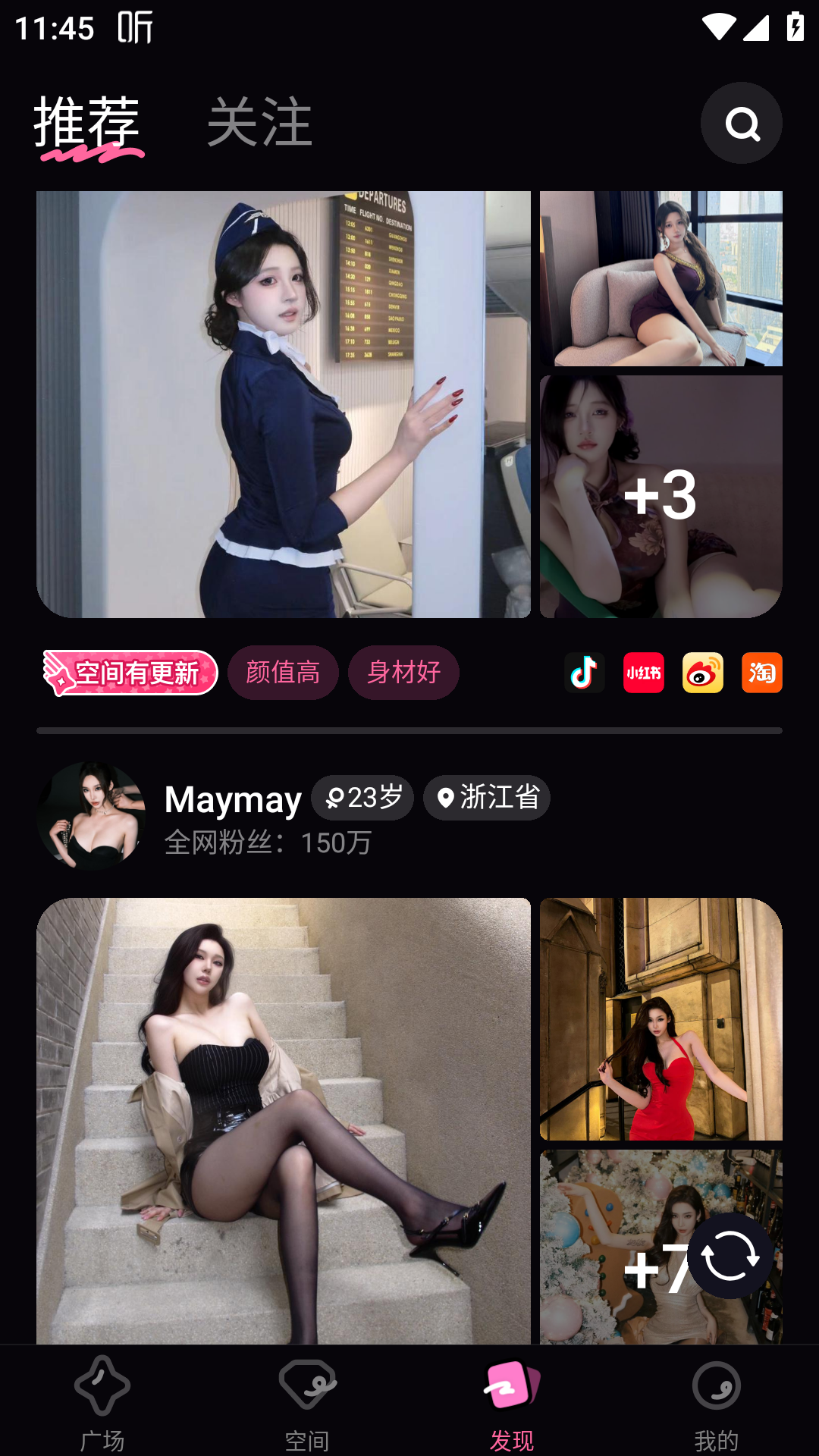Switch to the 空间 tab
Viewport: 819px width, 1456px height.
pyautogui.click(x=307, y=1403)
